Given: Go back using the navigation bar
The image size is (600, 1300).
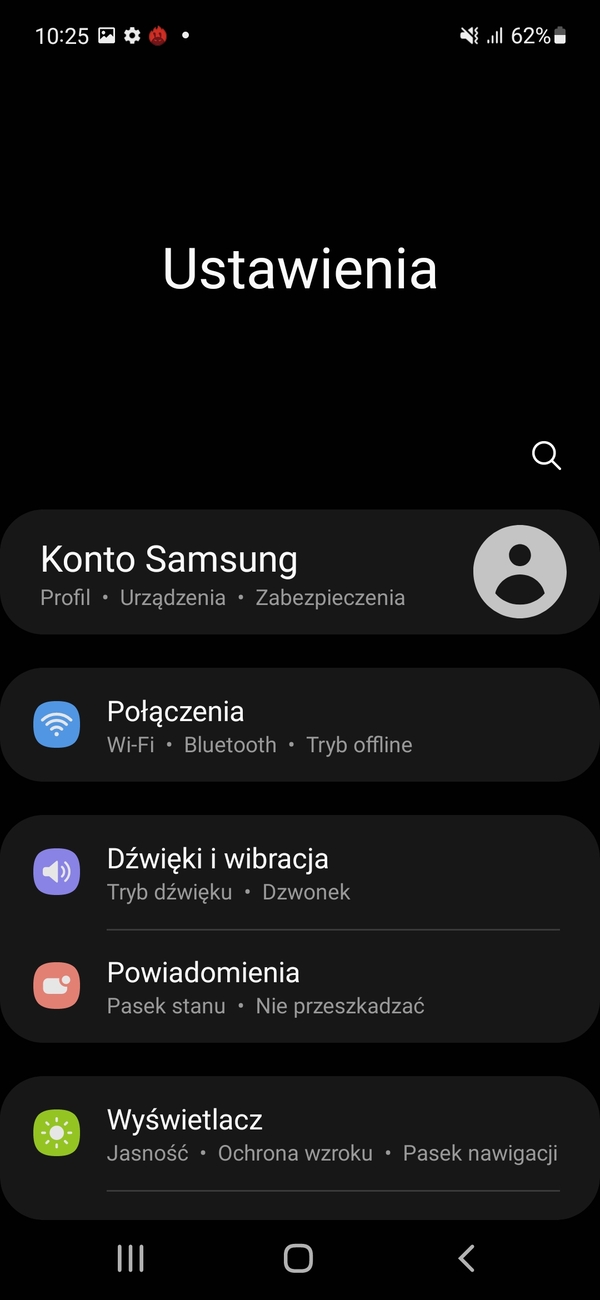Looking at the screenshot, I should coord(466,1258).
